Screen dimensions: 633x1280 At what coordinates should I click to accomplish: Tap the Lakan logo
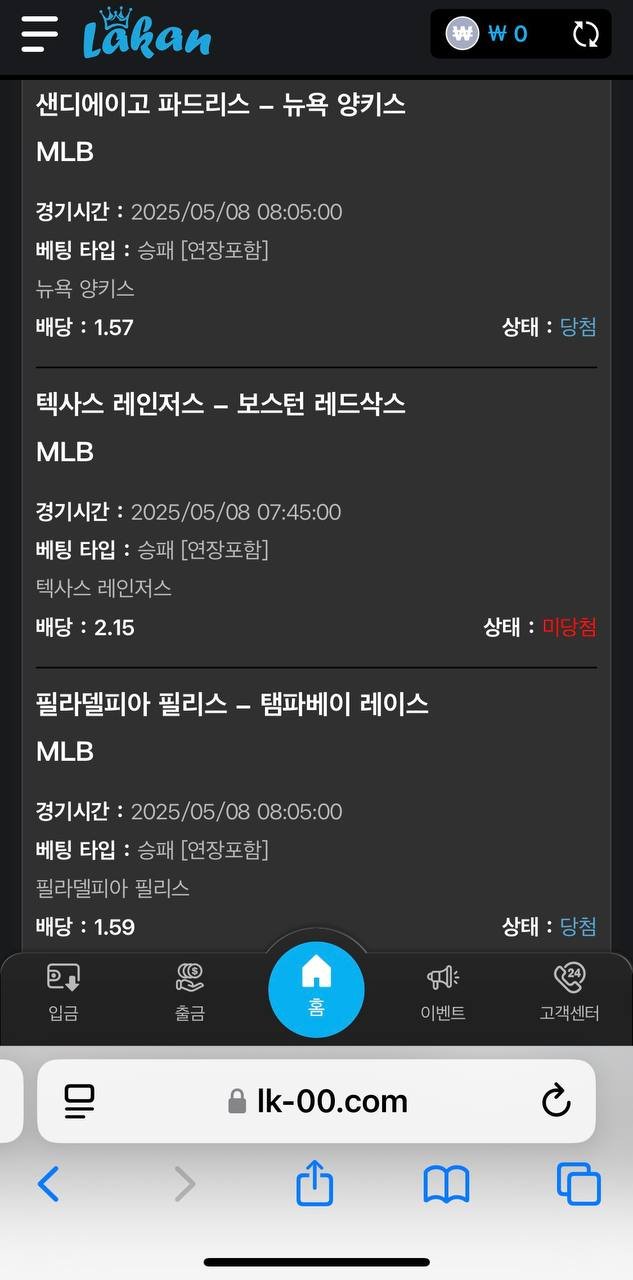point(147,34)
